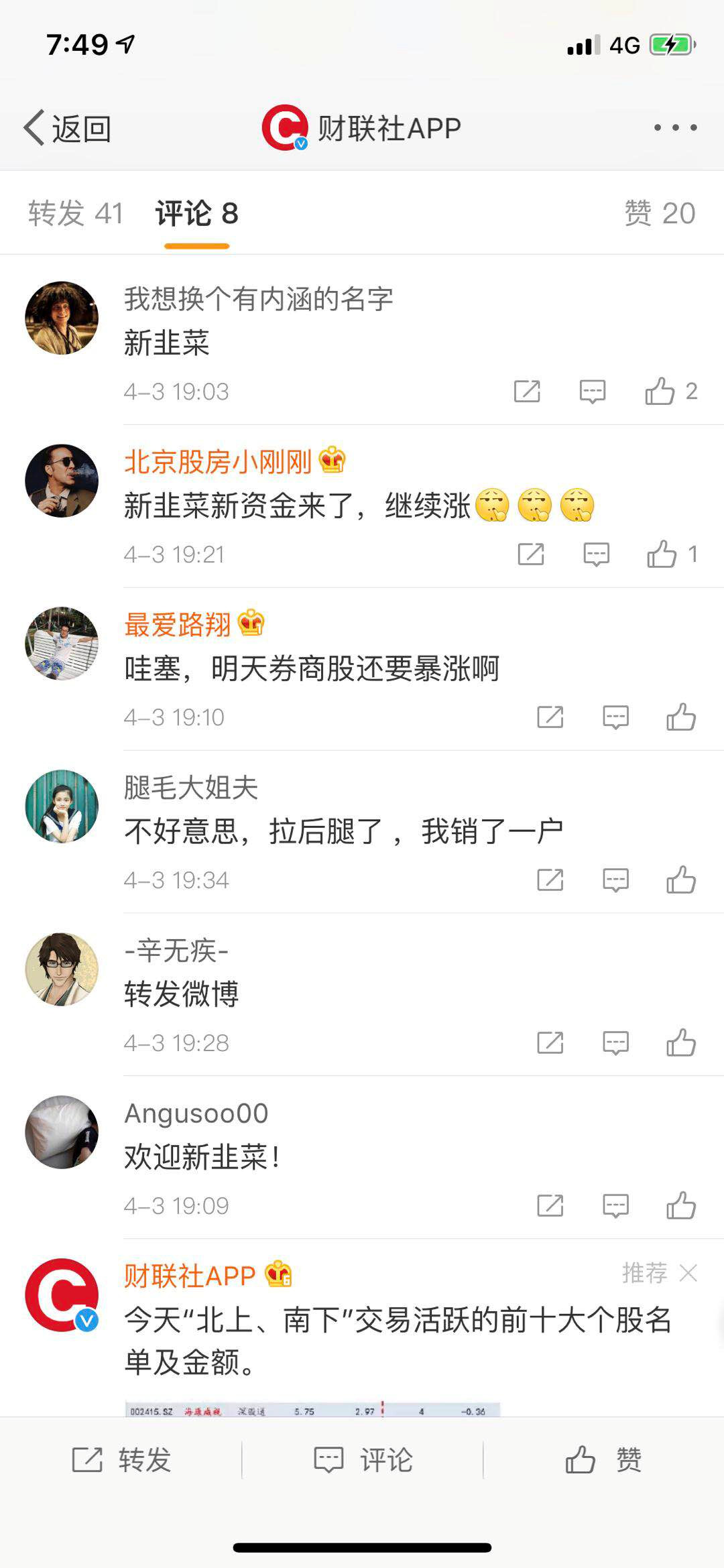Viewport: 724px width, 1568px height.
Task: Like the post with bottom 赞 button
Action: (603, 1460)
